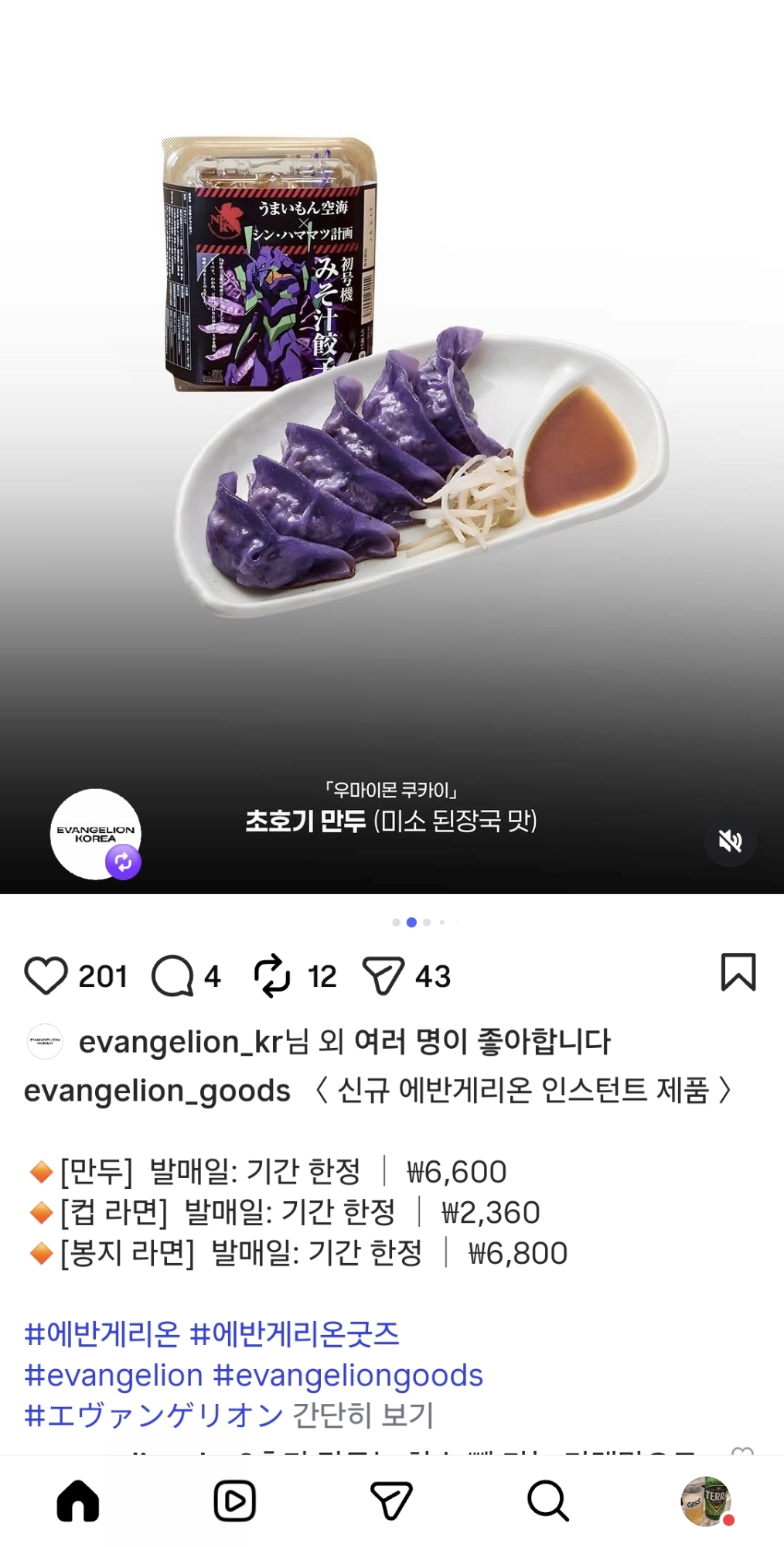784x1547 pixels.
Task: Open hashtag #エヴァンゲリオン
Action: tap(153, 1416)
